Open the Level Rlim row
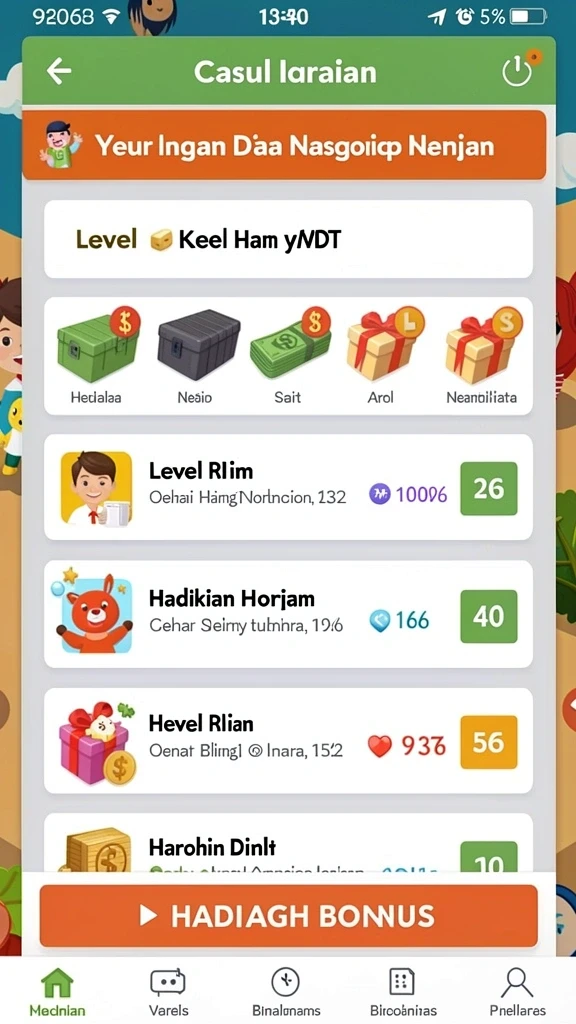The image size is (576, 1024). click(x=288, y=487)
